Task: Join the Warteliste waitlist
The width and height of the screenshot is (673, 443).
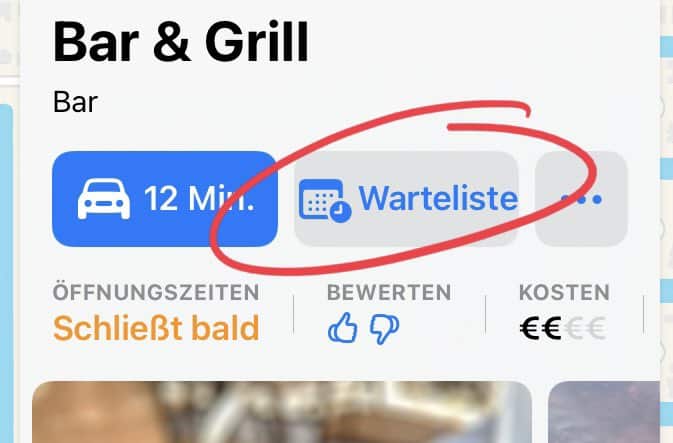Action: pyautogui.click(x=407, y=199)
